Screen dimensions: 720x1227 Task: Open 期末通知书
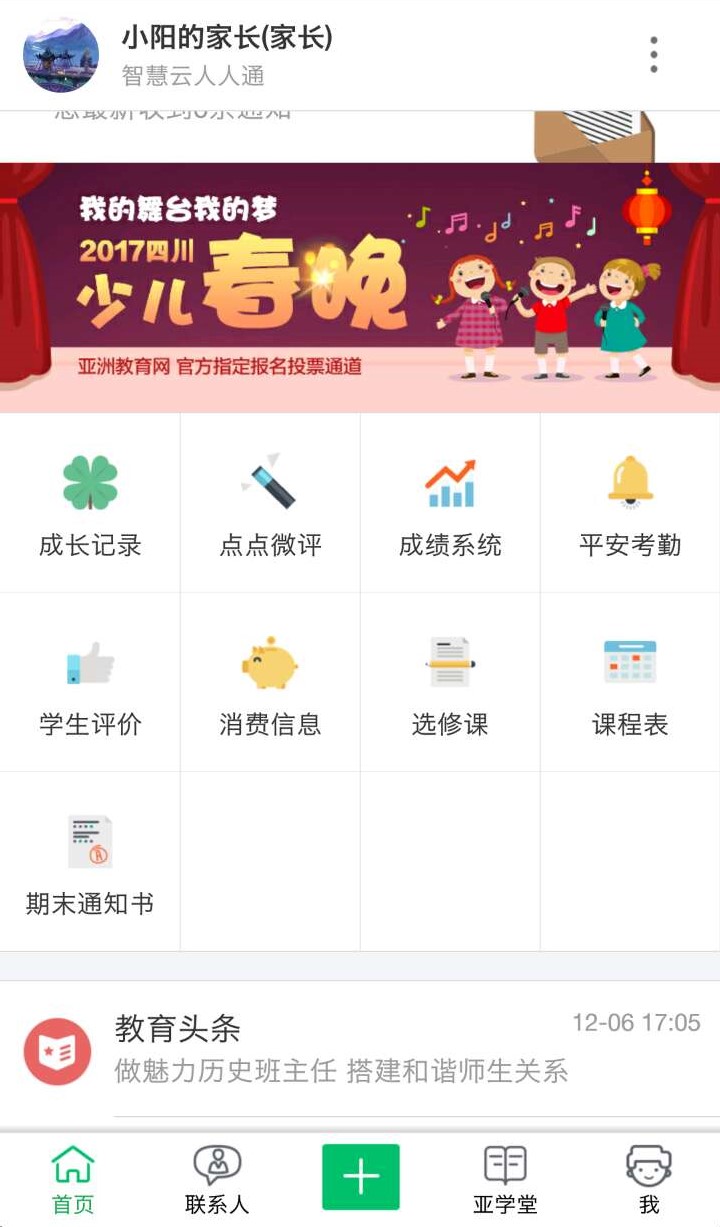(90, 861)
